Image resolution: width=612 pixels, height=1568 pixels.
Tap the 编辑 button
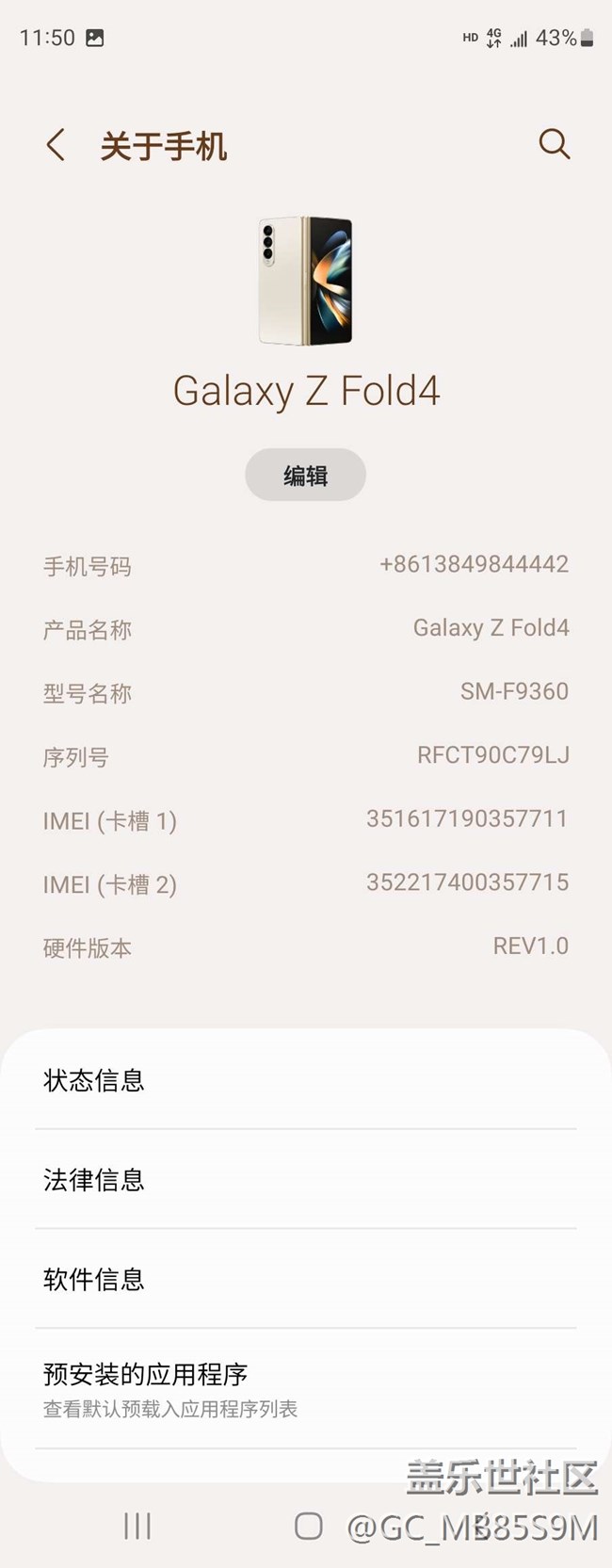pyautogui.click(x=305, y=475)
